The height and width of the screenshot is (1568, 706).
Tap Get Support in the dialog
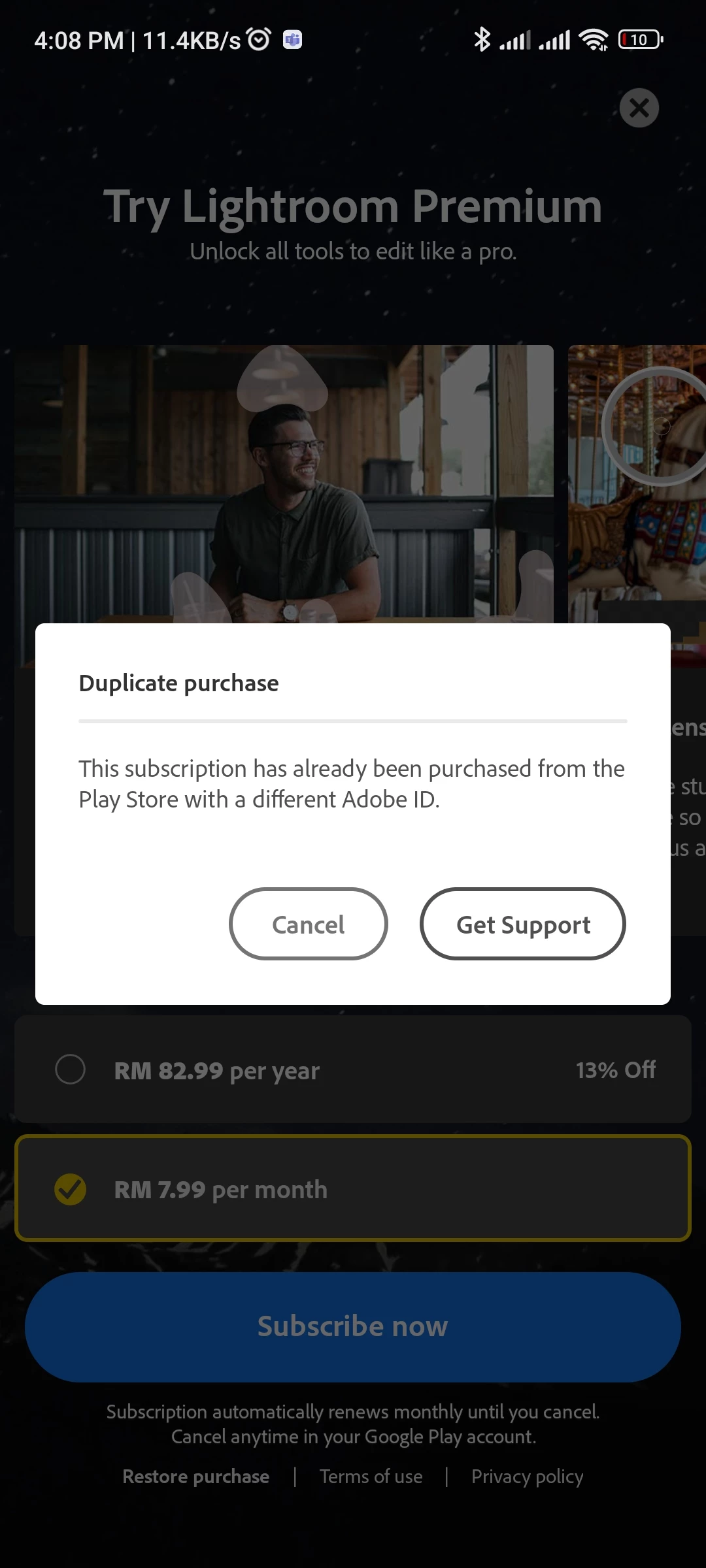pos(522,924)
